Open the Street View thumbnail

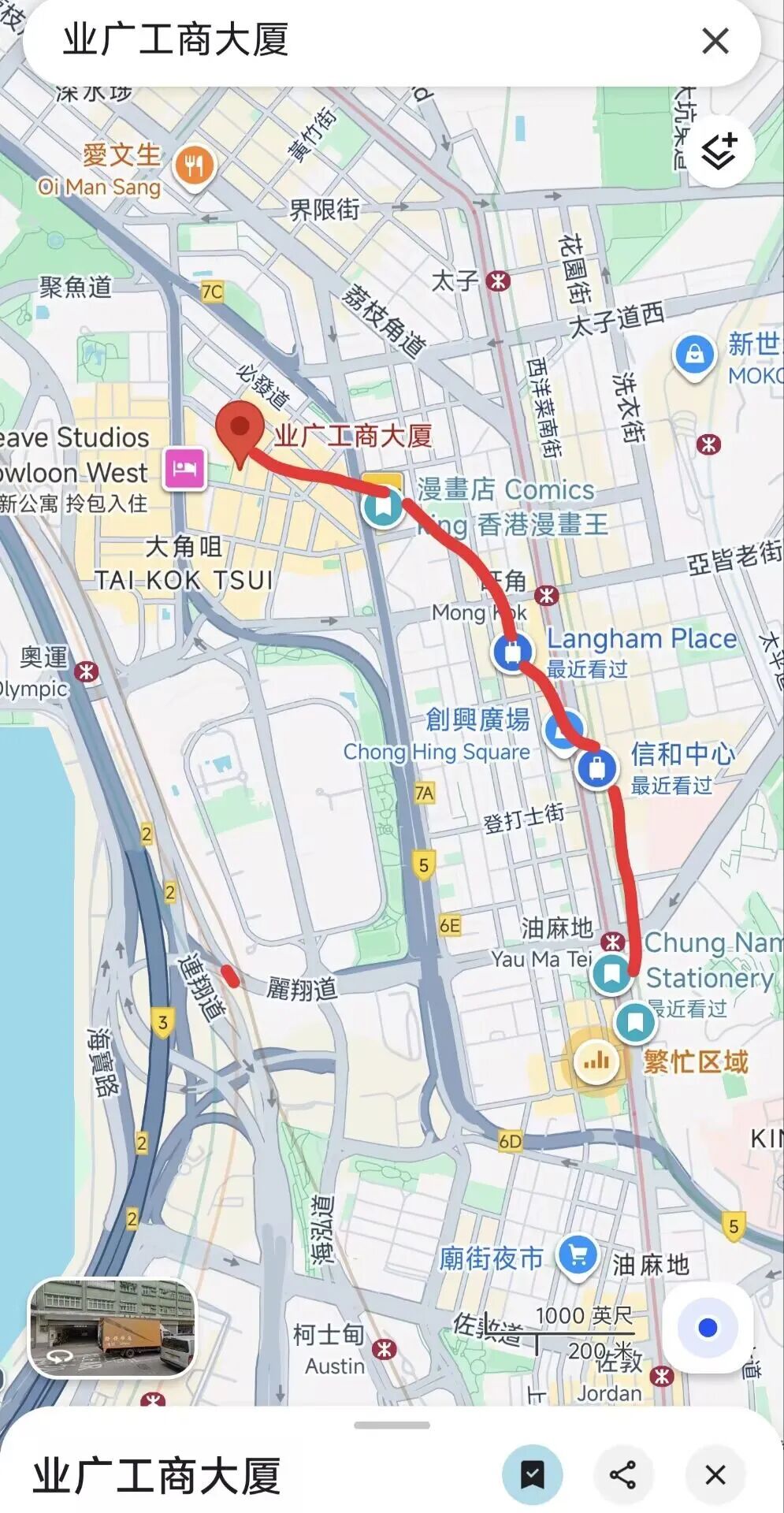[x=112, y=1328]
